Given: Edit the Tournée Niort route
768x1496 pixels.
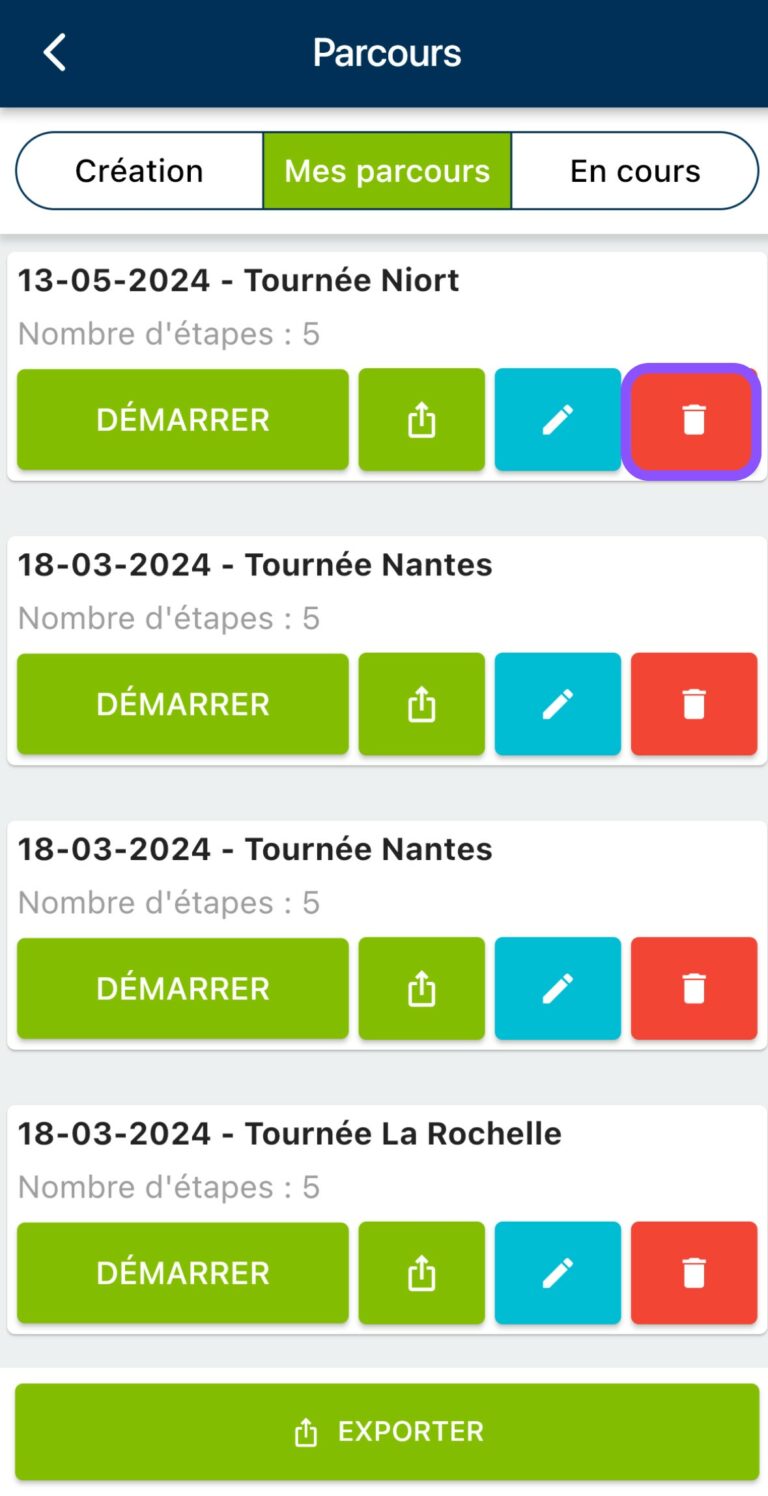Looking at the screenshot, I should [558, 420].
